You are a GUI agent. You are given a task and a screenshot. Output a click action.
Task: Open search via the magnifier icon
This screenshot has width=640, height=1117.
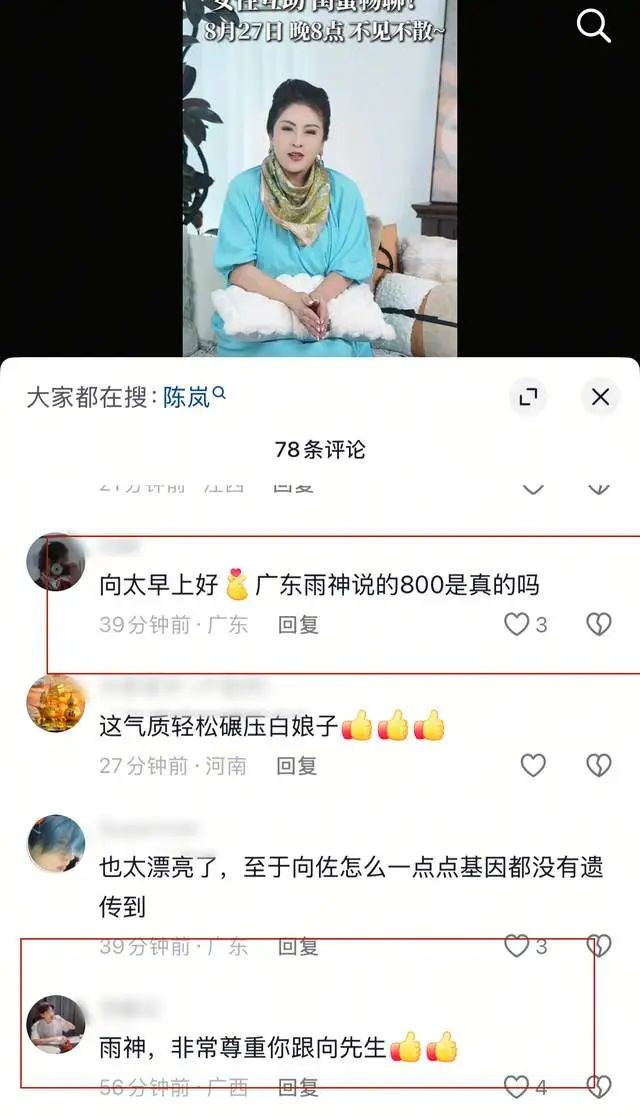[x=593, y=27]
